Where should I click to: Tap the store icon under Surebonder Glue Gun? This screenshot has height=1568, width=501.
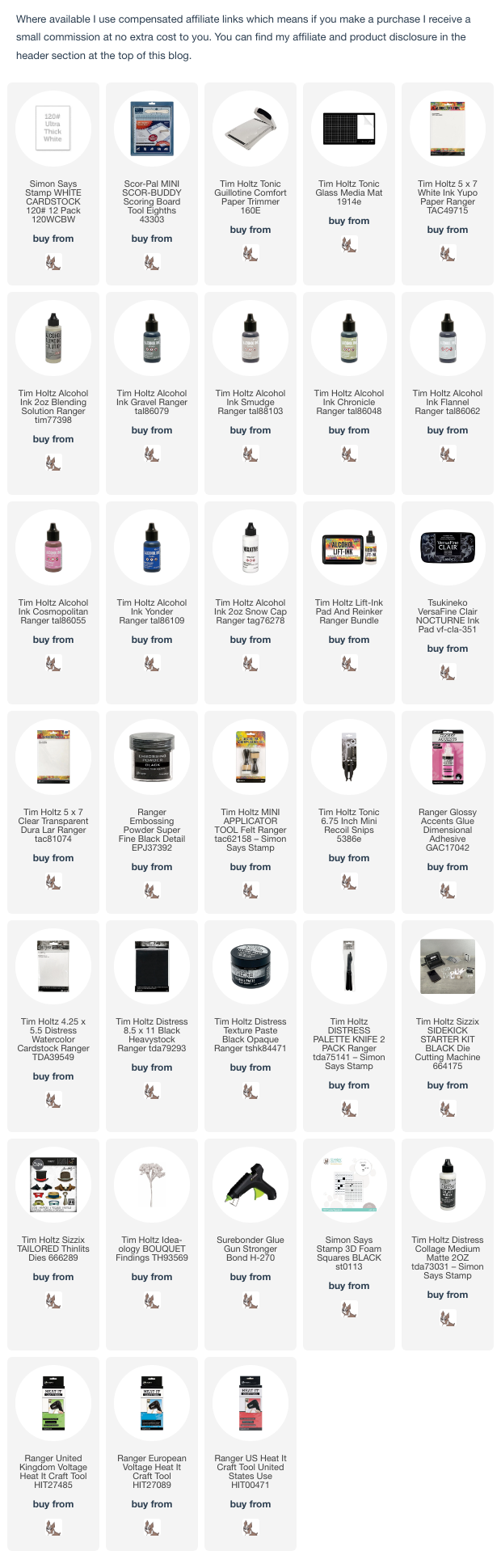[250, 1300]
